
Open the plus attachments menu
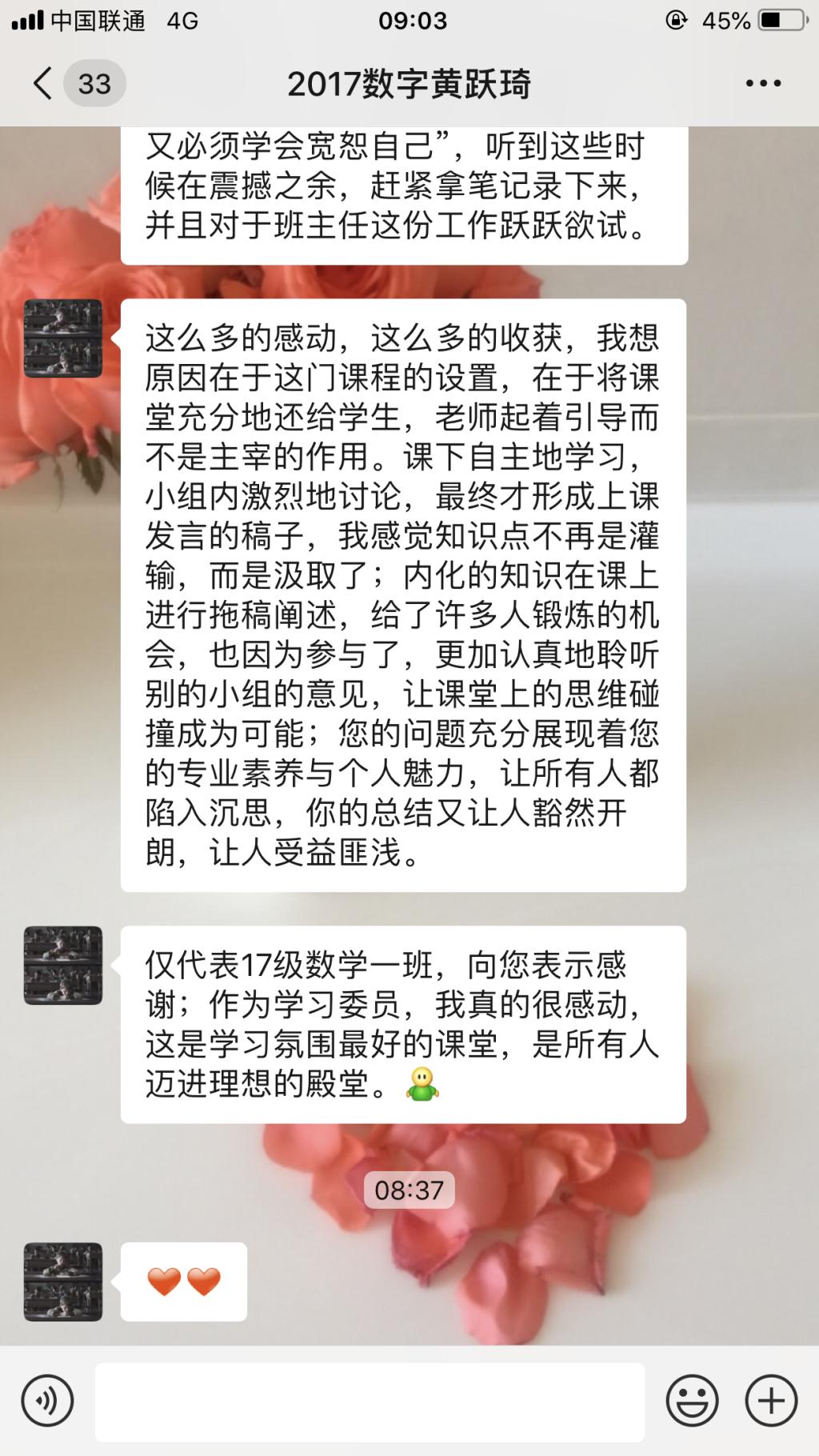click(771, 1401)
